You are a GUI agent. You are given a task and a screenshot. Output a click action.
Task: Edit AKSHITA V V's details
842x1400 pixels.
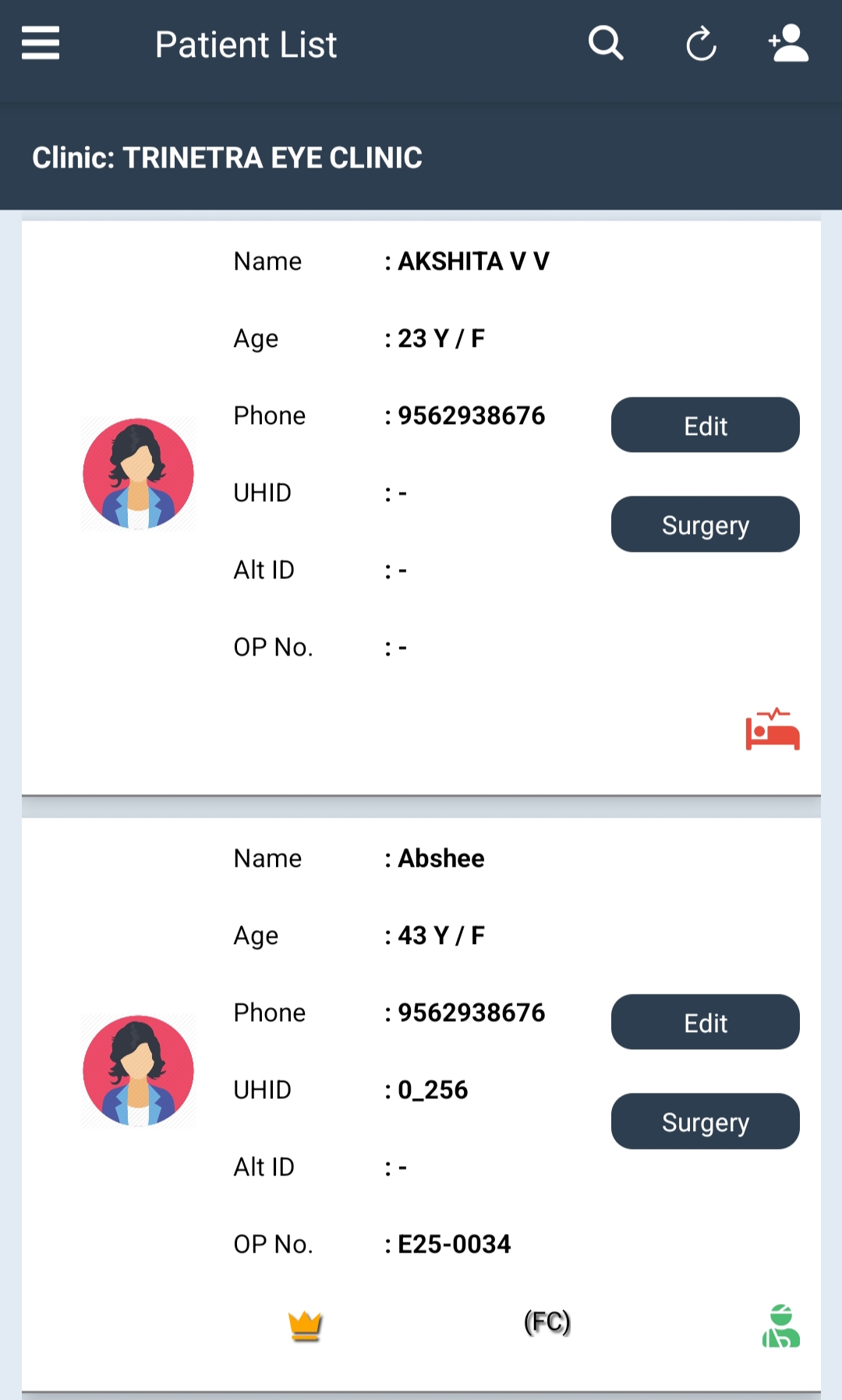point(705,425)
